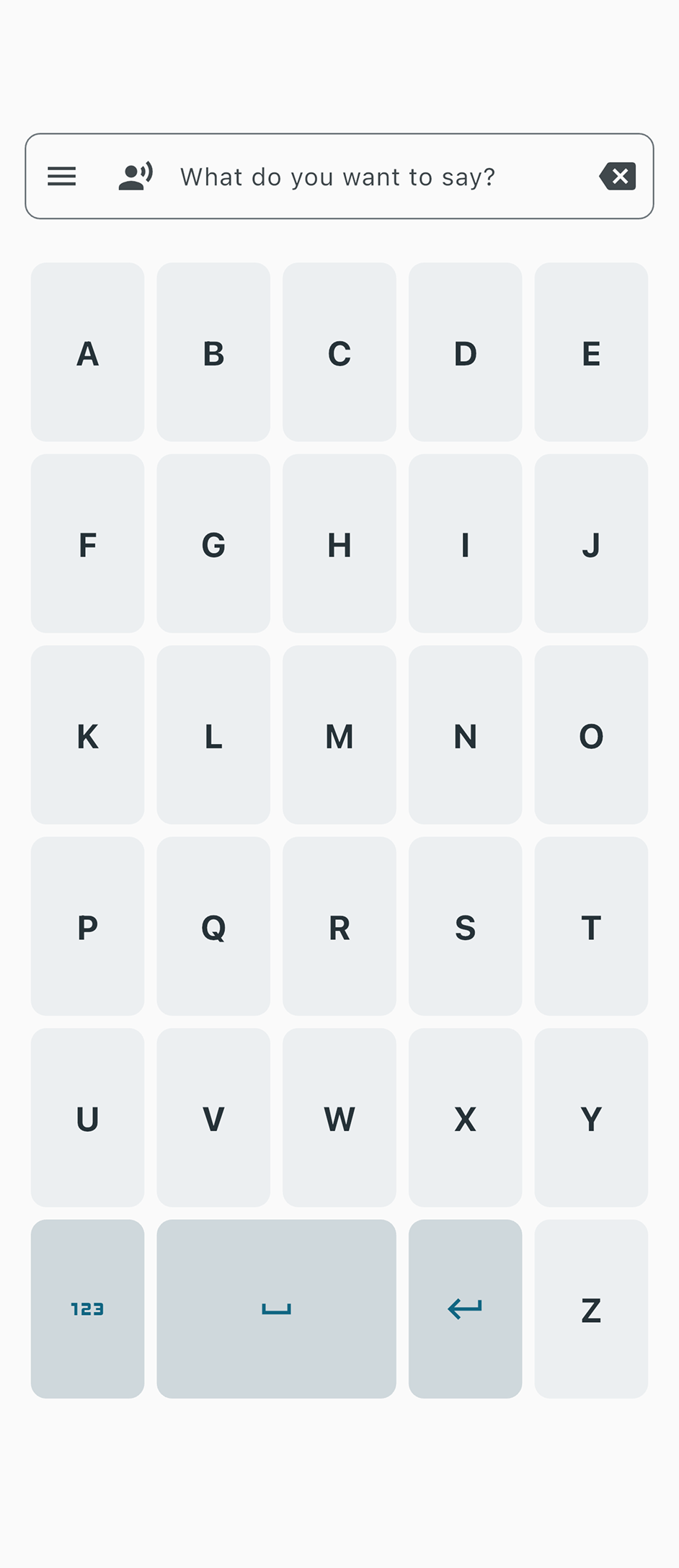
Task: Tap the enter return key
Action: [x=465, y=1309]
